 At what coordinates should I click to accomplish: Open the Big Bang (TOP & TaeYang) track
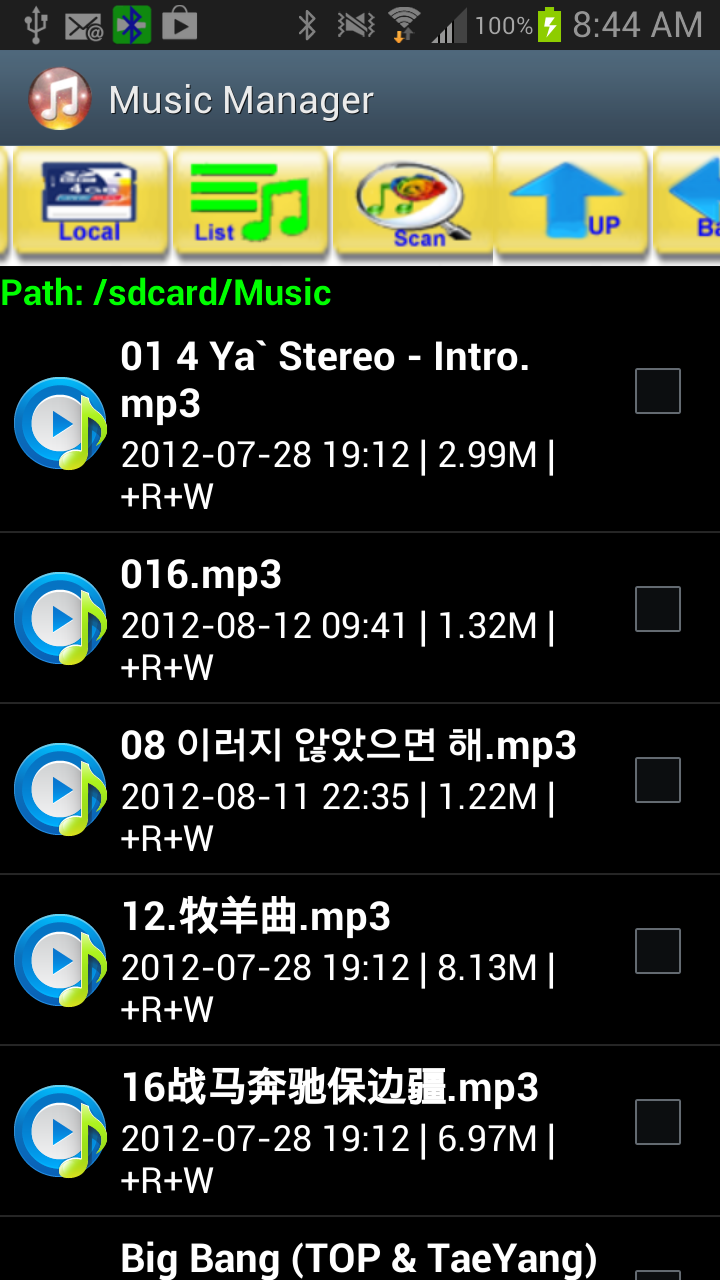[358, 1258]
